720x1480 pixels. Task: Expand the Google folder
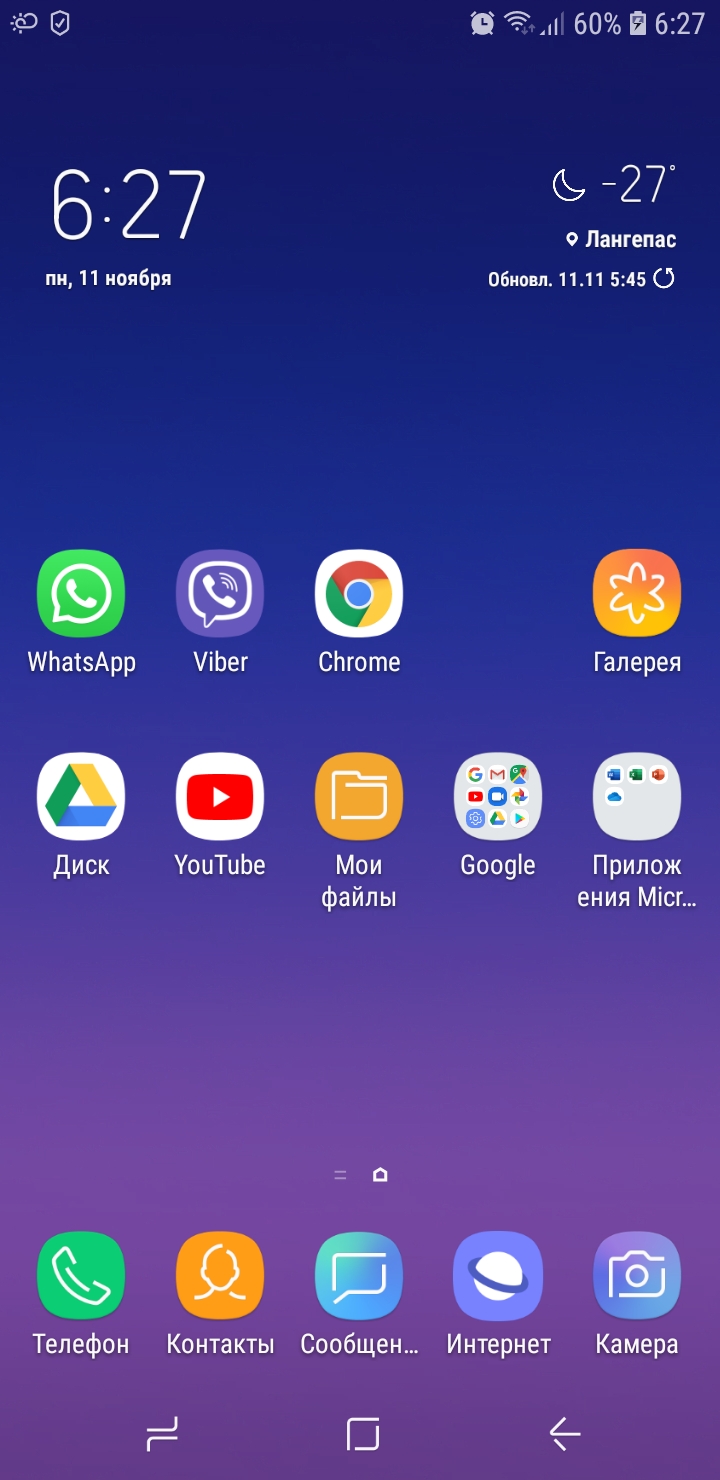498,797
